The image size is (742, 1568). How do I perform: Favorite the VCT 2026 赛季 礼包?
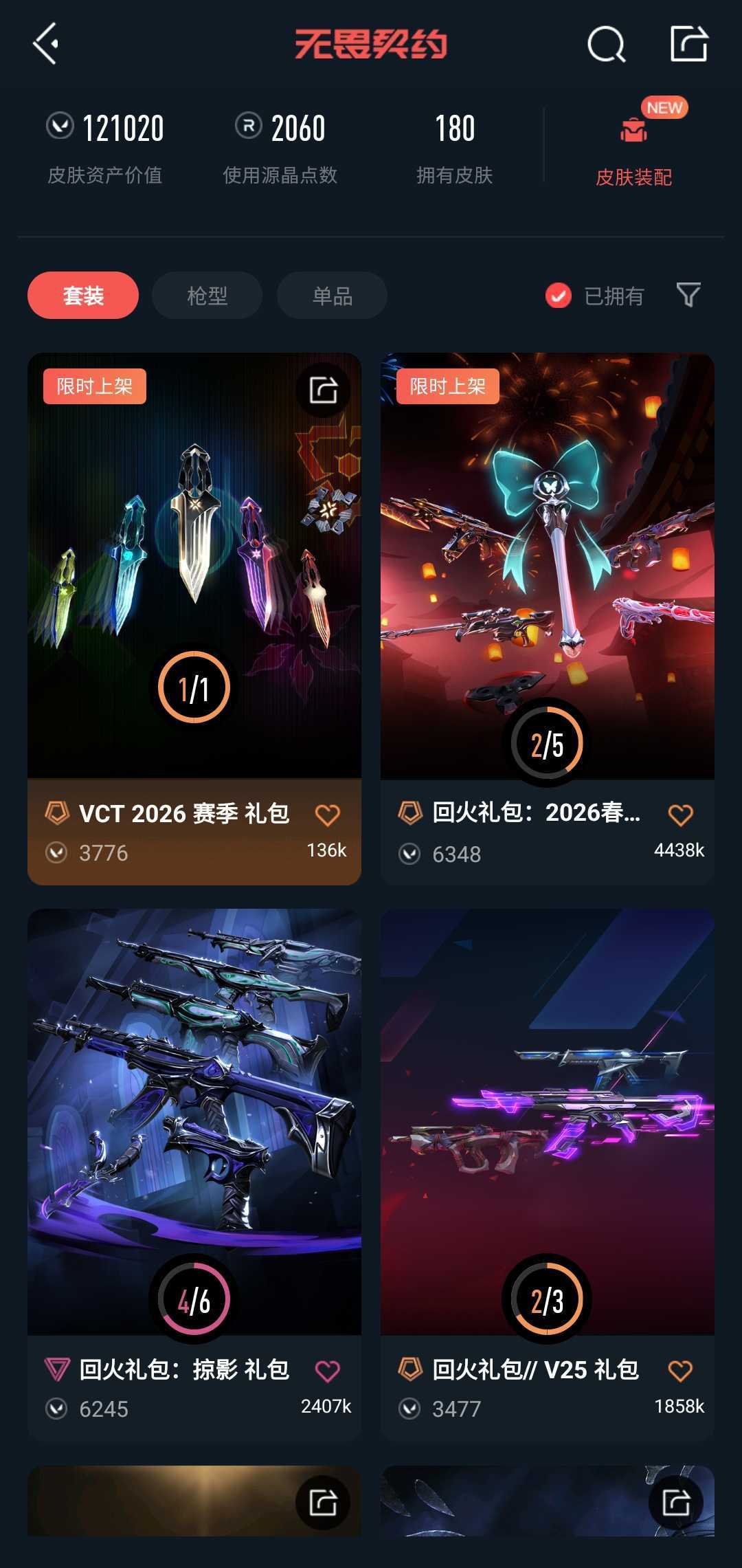click(x=328, y=815)
